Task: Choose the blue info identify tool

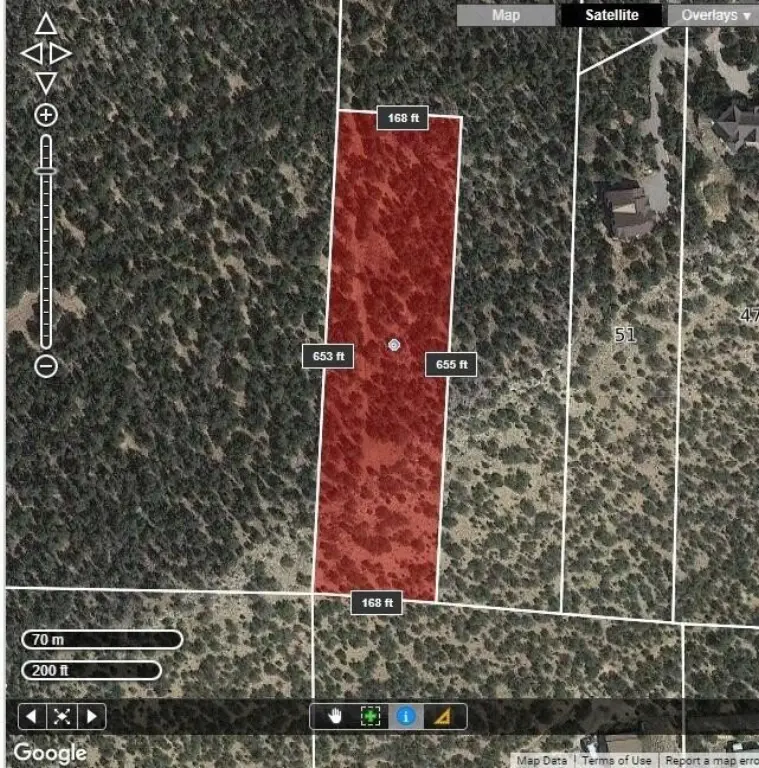Action: [405, 716]
